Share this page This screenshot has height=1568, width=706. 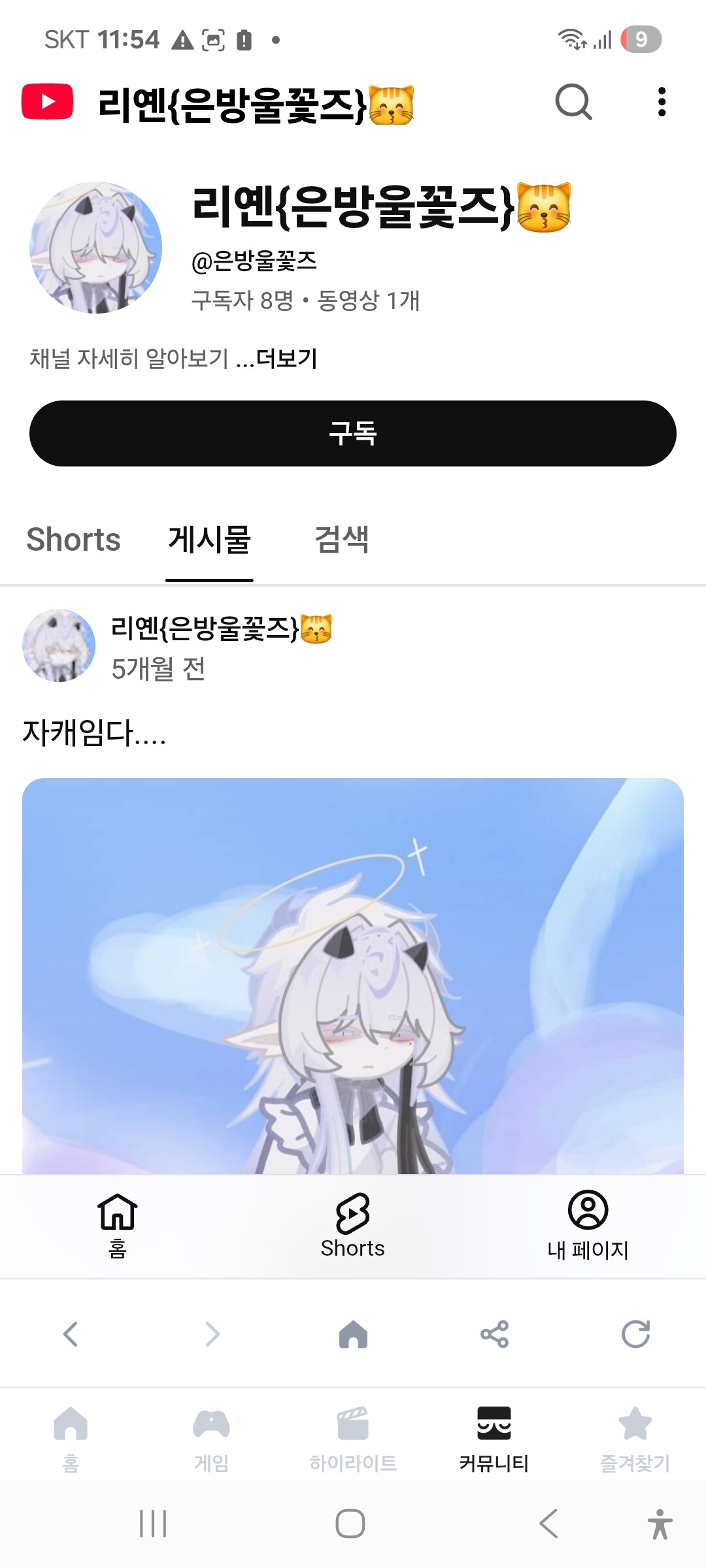[x=494, y=1334]
